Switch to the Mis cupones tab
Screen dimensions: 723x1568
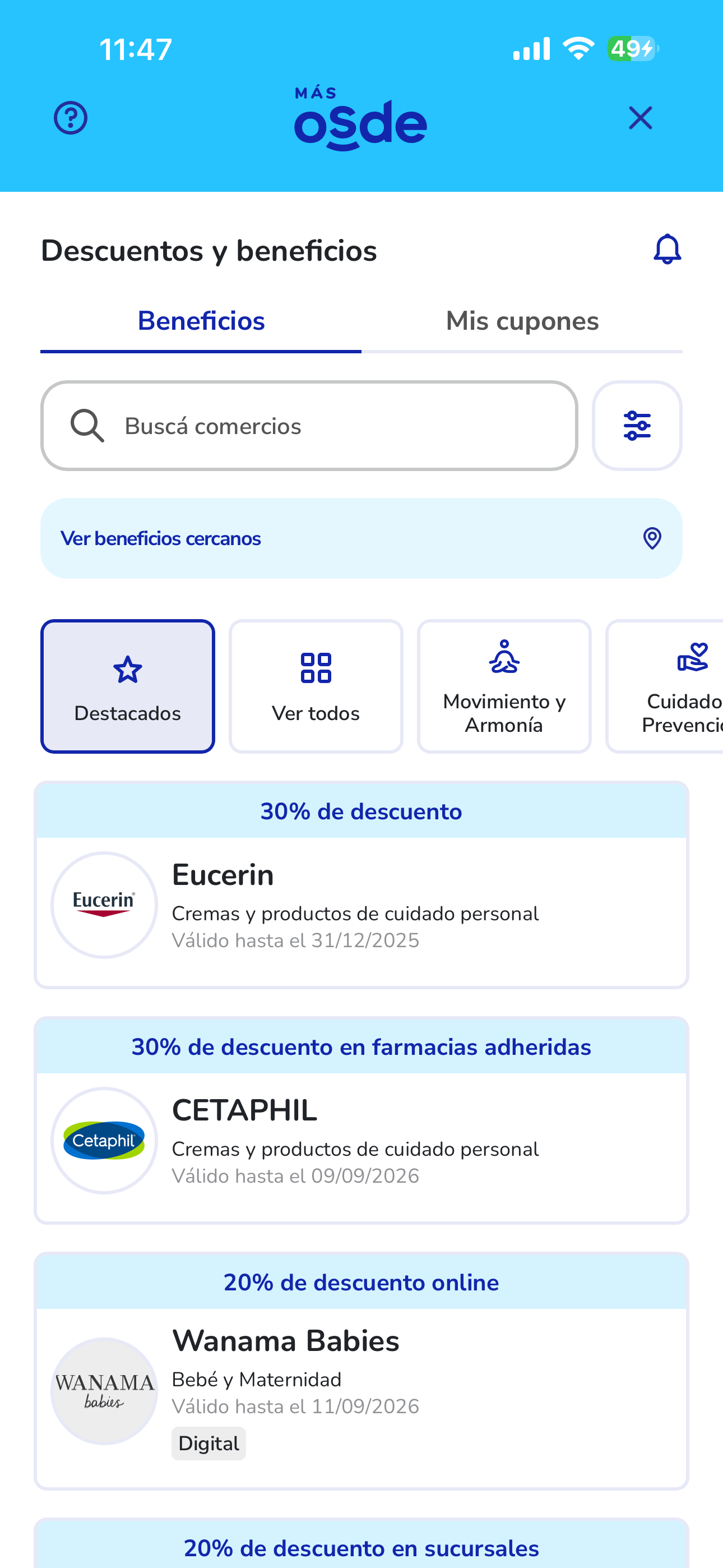(522, 321)
